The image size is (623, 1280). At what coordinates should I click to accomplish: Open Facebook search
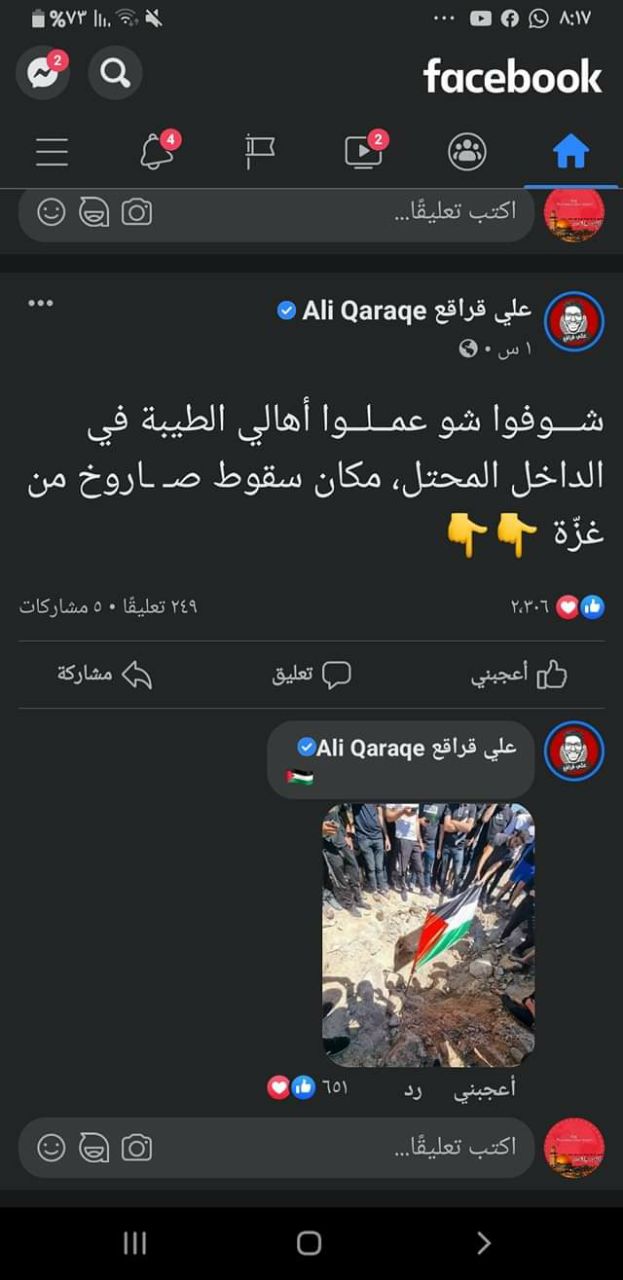115,73
